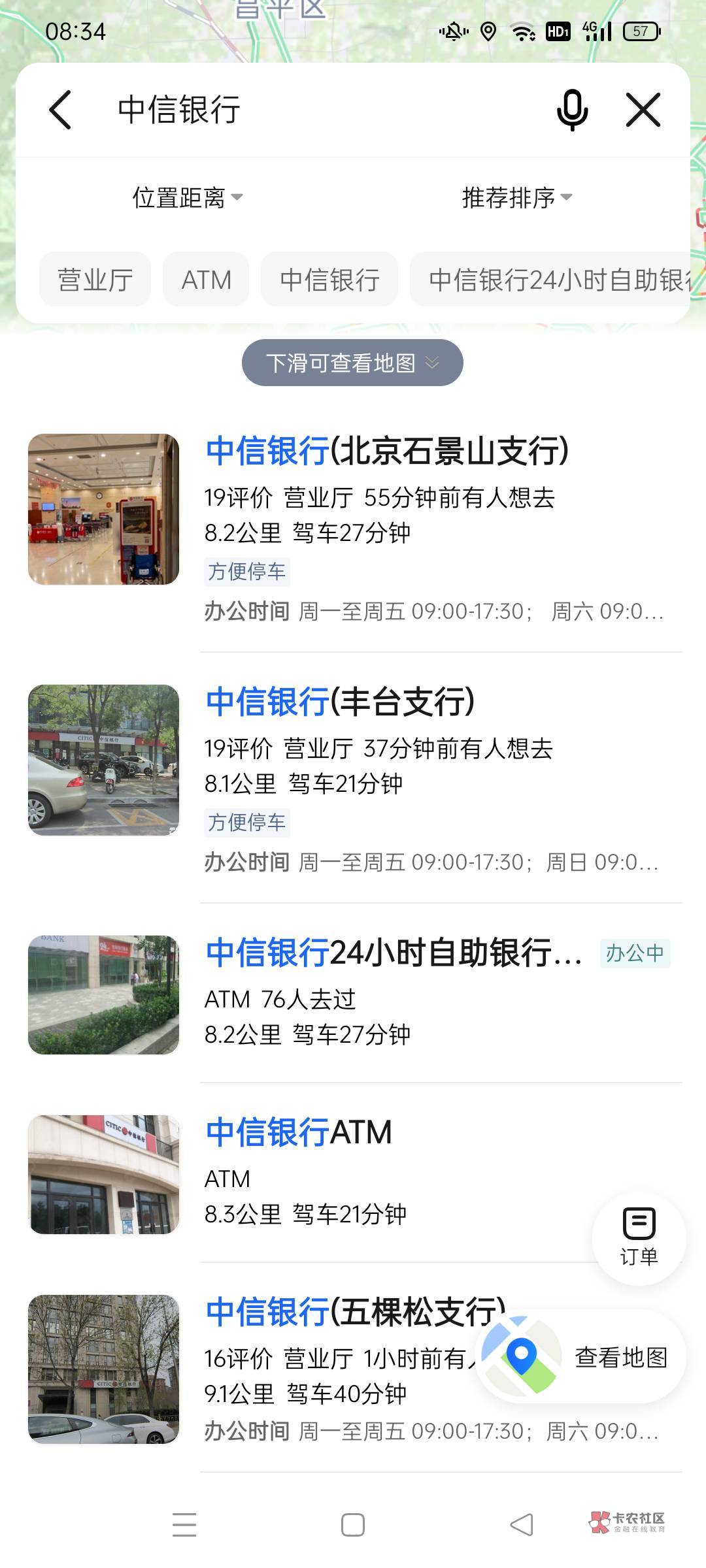Image resolution: width=706 pixels, height=1568 pixels.
Task: Tap the 下滑可查看地图 pill
Action: [x=352, y=363]
